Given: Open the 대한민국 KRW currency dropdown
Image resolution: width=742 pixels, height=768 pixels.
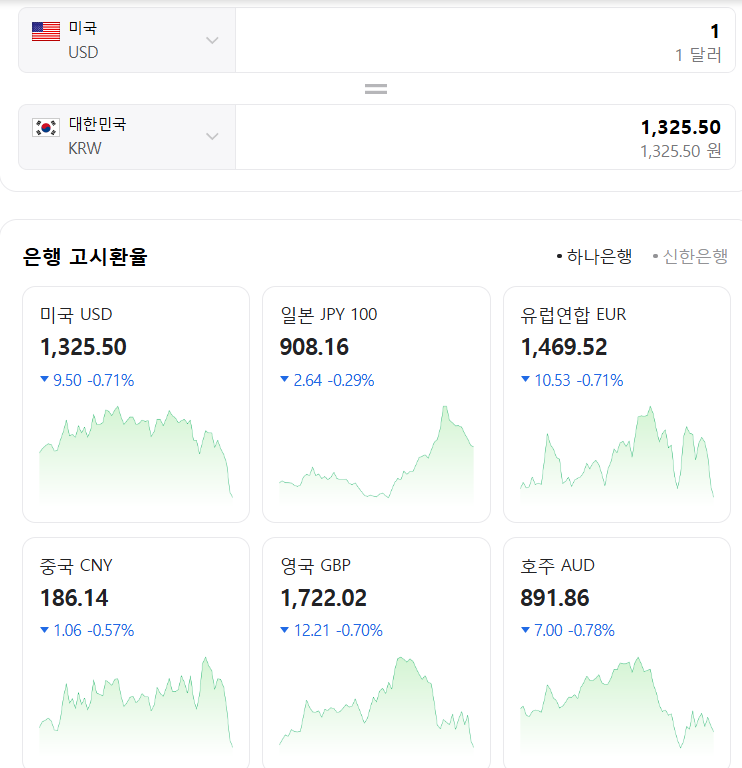Looking at the screenshot, I should (x=127, y=137).
